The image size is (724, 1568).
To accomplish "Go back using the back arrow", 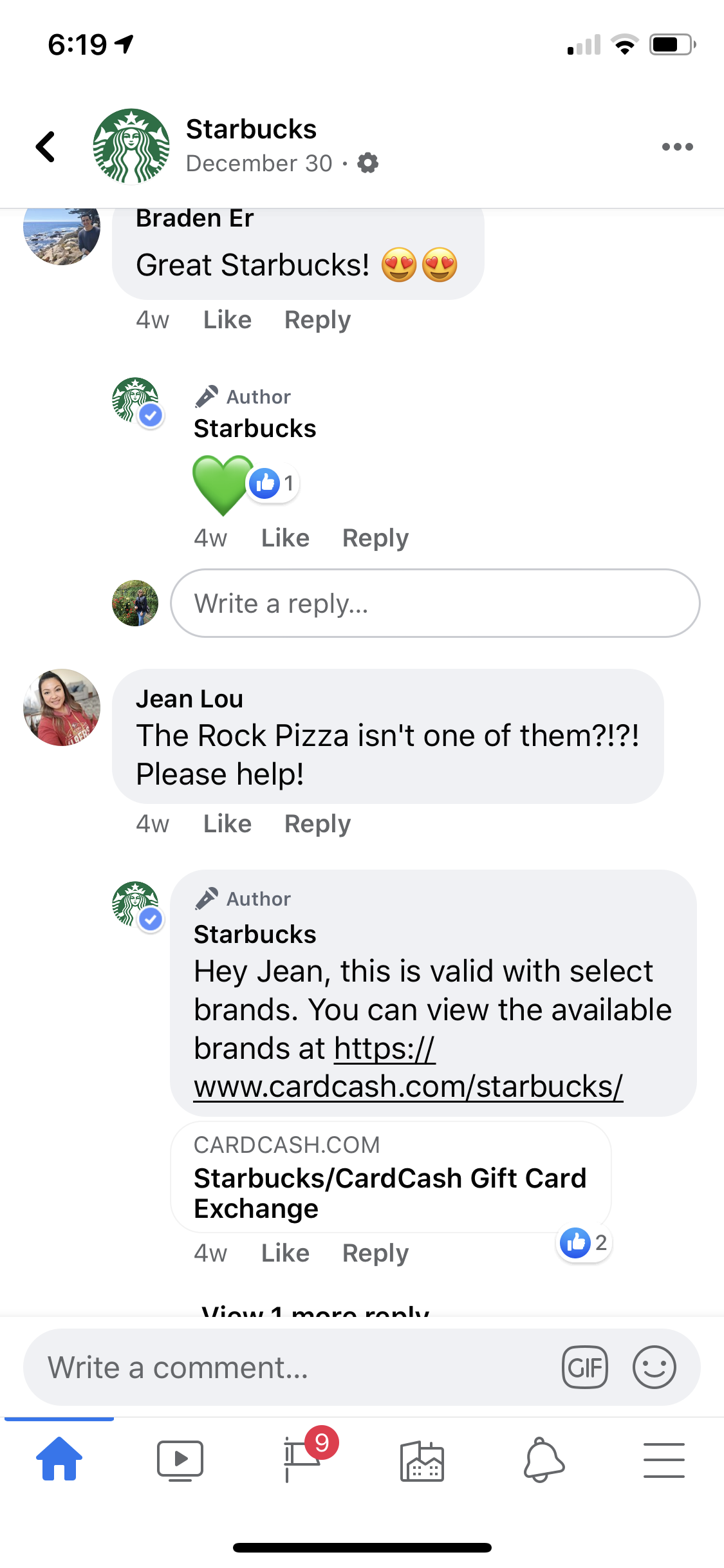I will (46, 147).
